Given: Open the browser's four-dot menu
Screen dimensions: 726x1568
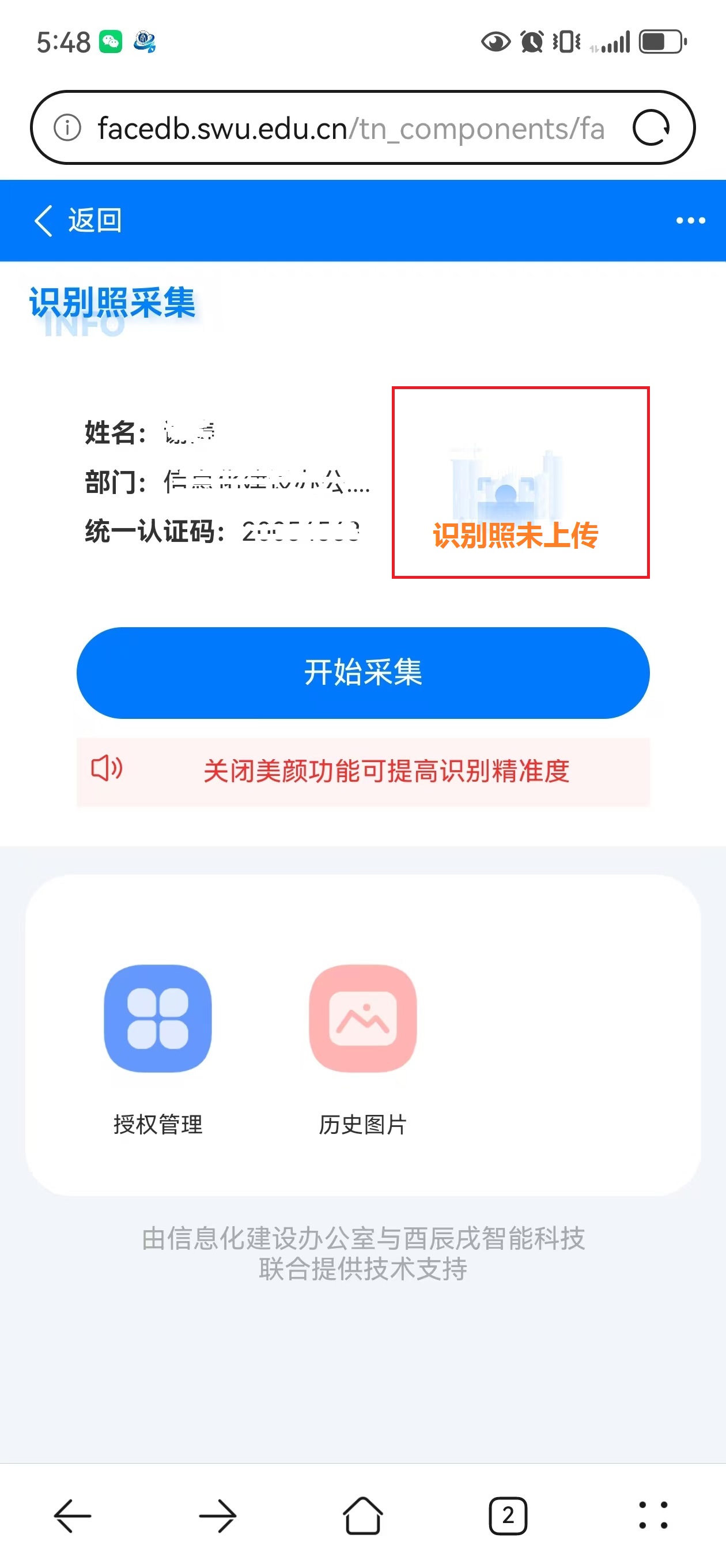Looking at the screenshot, I should [653, 1515].
